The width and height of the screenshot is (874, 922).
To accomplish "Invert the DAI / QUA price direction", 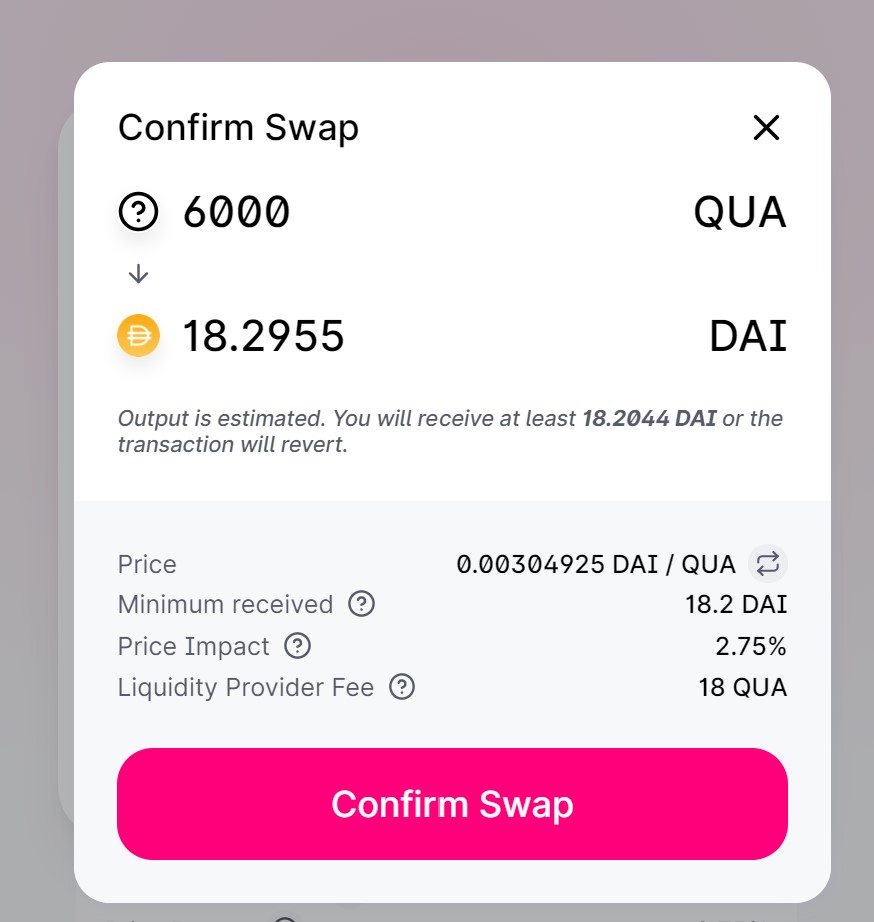I will (x=767, y=564).
